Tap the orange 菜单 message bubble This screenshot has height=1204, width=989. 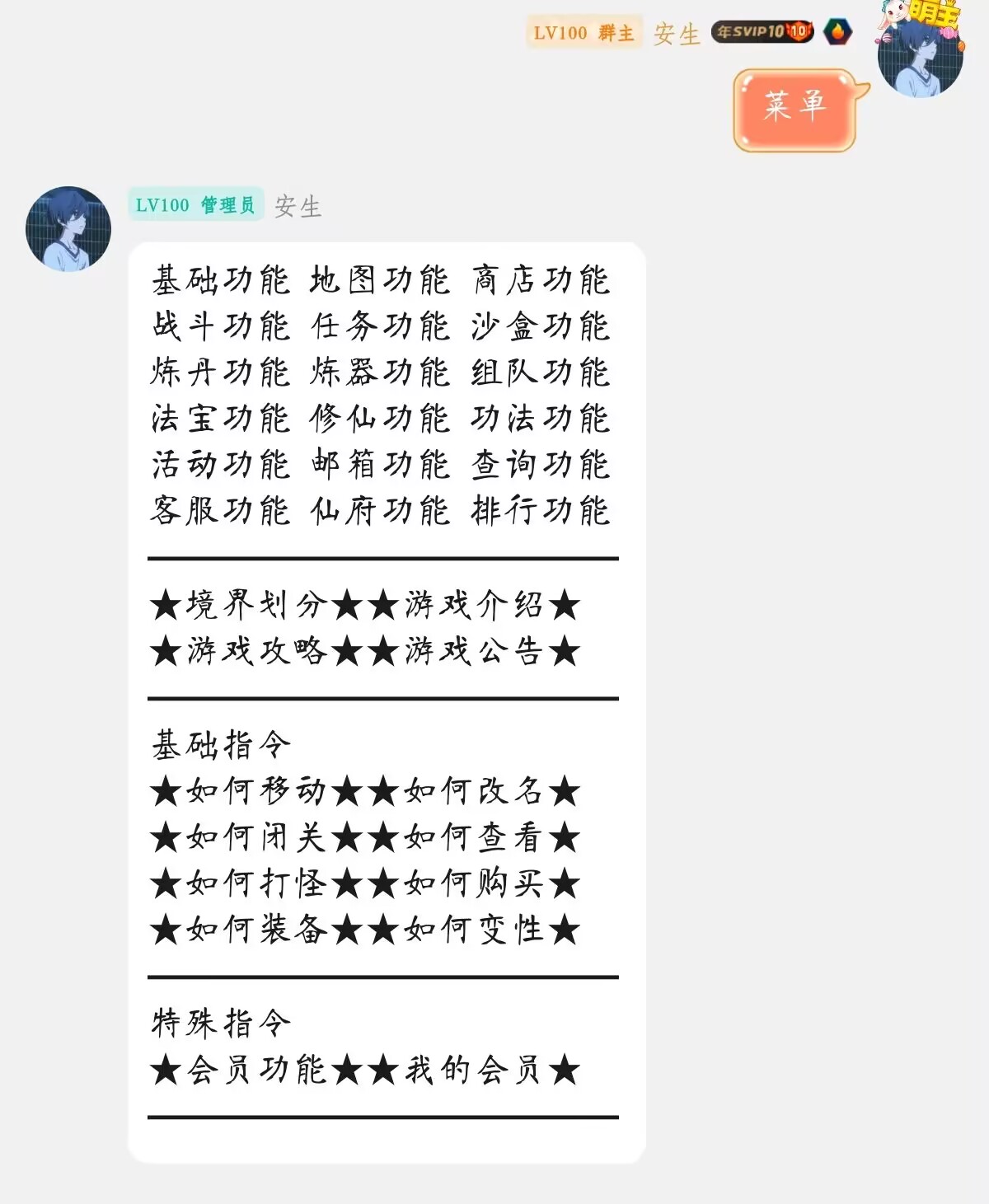click(x=794, y=109)
